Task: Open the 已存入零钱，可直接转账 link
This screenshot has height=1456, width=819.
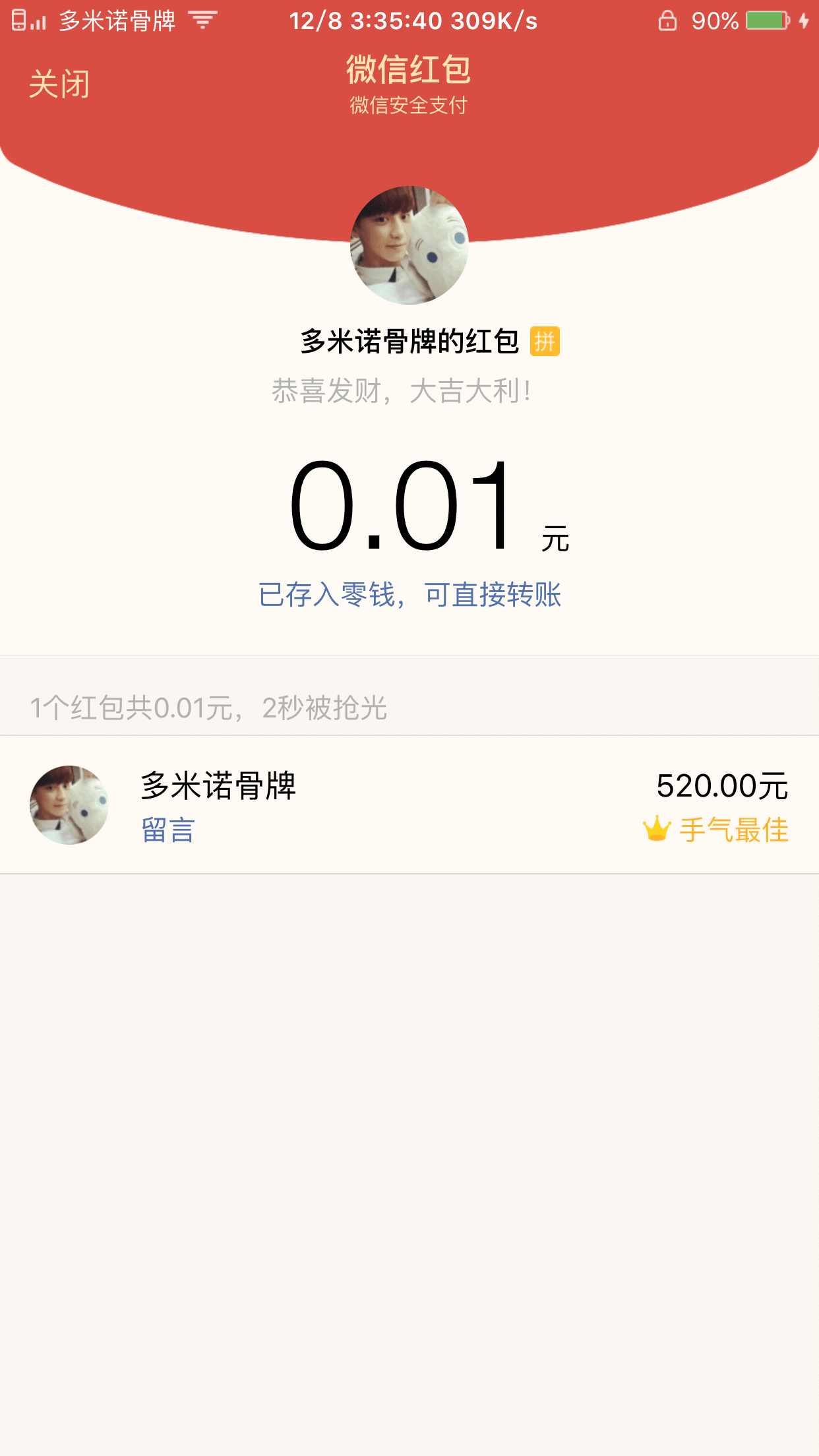Action: pos(409,595)
